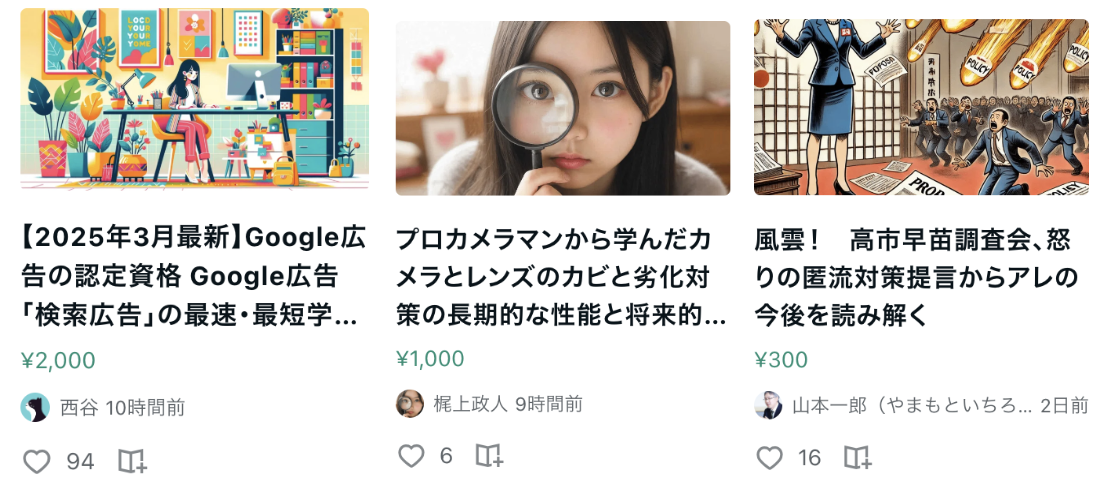Screen dimensions: 1114x492
Task: Read the プロカメラマンから学んだ title link
Action: (x=562, y=278)
